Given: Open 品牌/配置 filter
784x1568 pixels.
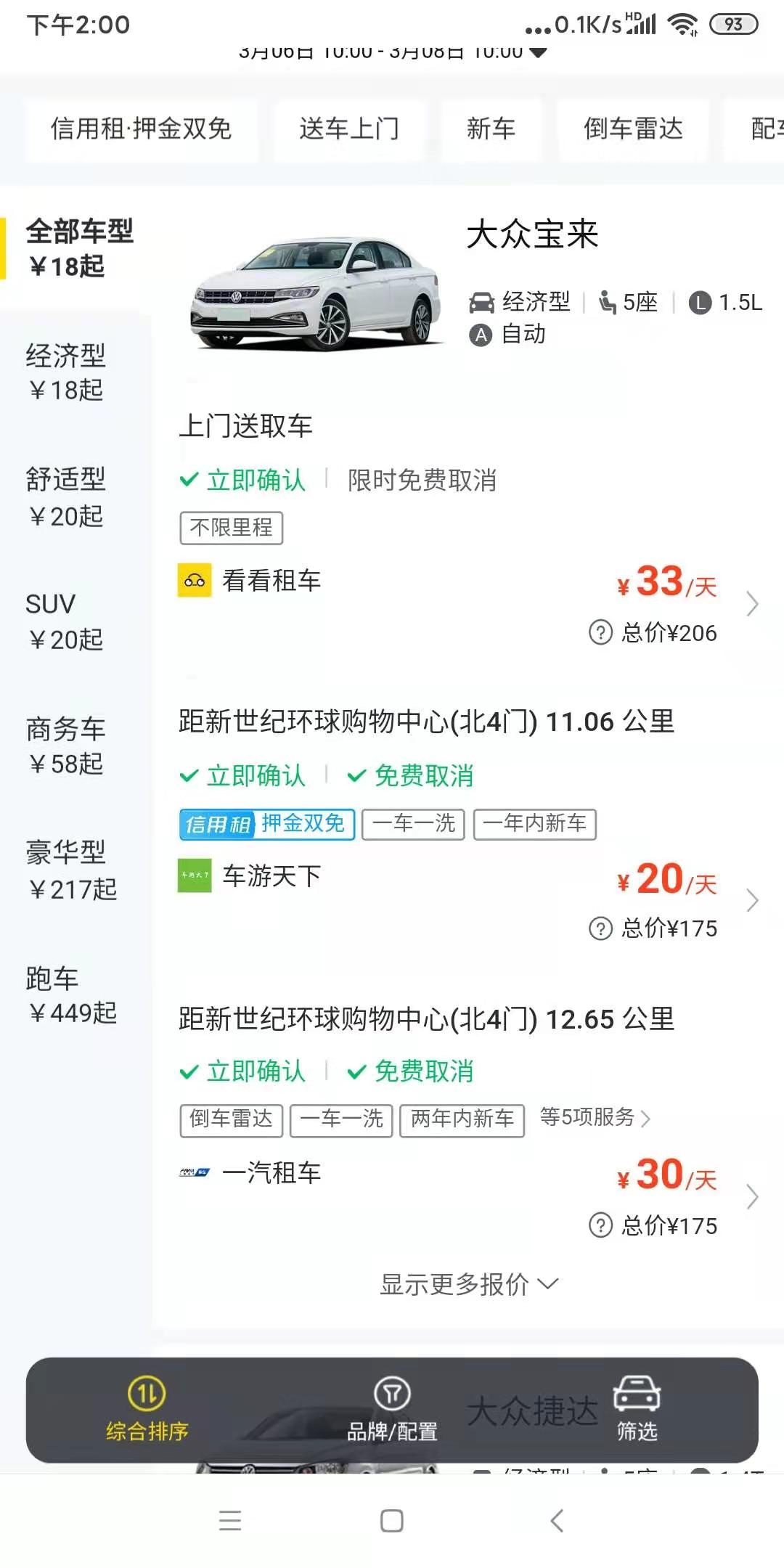Looking at the screenshot, I should [392, 1410].
